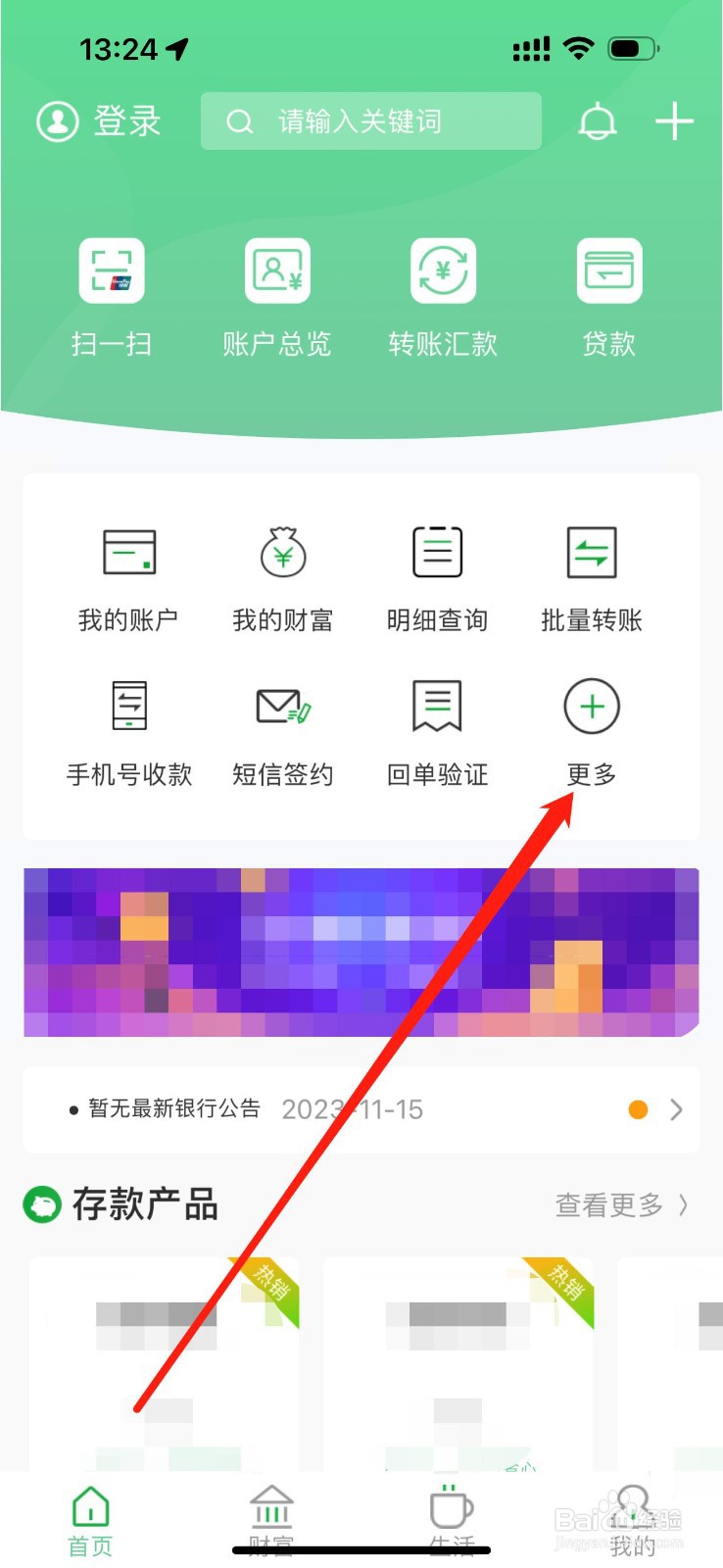723x1568 pixels.
Task: Open 明细查询 transaction details
Action: tap(436, 573)
